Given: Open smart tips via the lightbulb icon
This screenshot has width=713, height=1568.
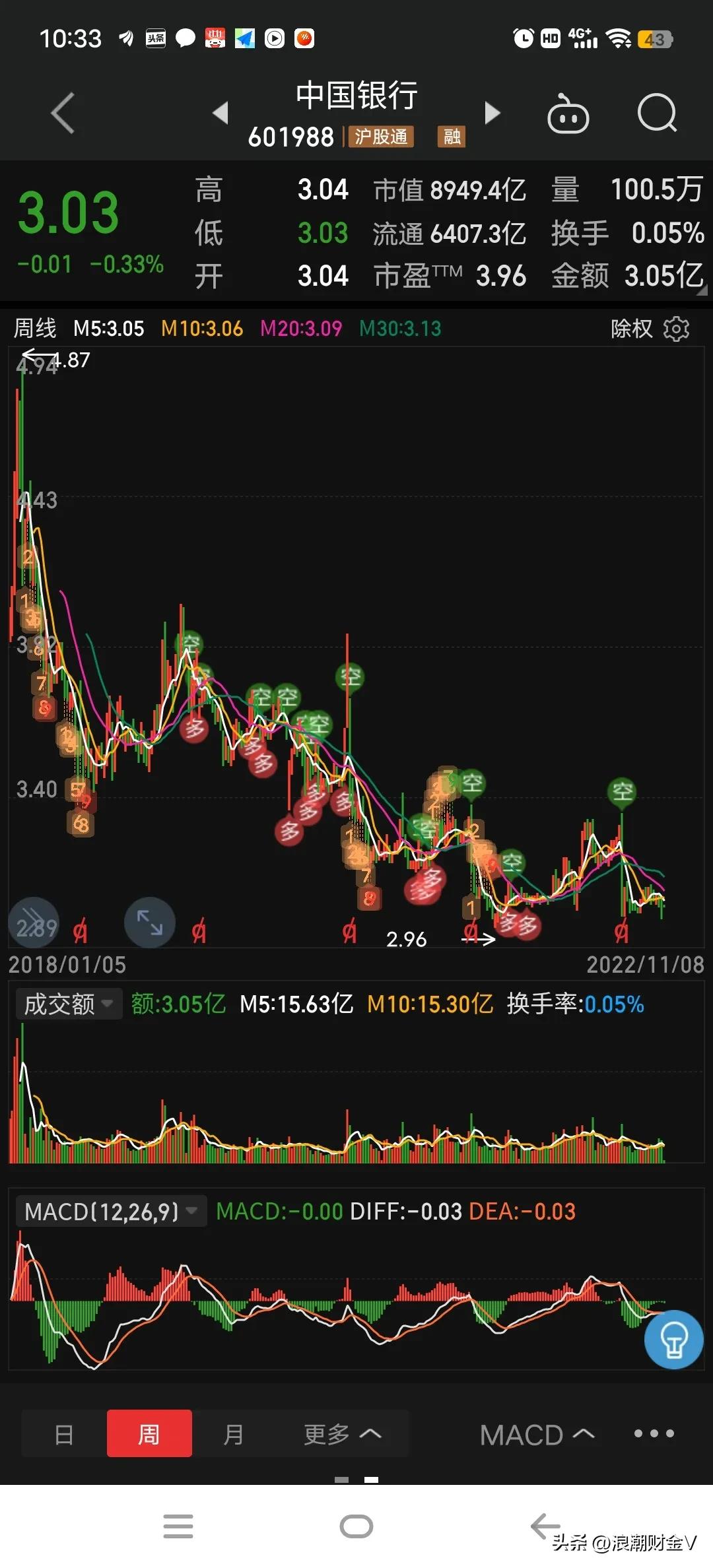Looking at the screenshot, I should coord(673,1338).
